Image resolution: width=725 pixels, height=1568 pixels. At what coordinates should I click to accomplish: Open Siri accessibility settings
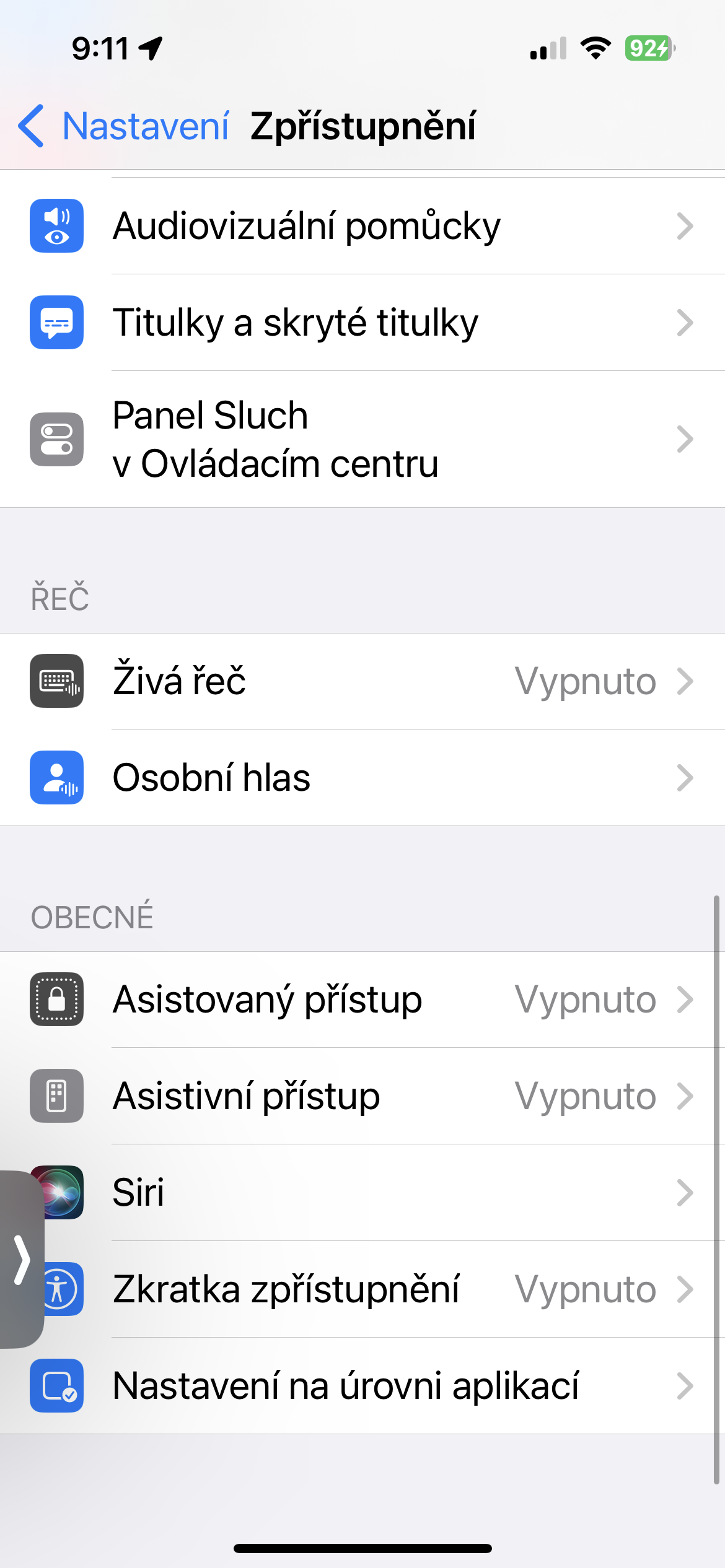(x=362, y=1193)
